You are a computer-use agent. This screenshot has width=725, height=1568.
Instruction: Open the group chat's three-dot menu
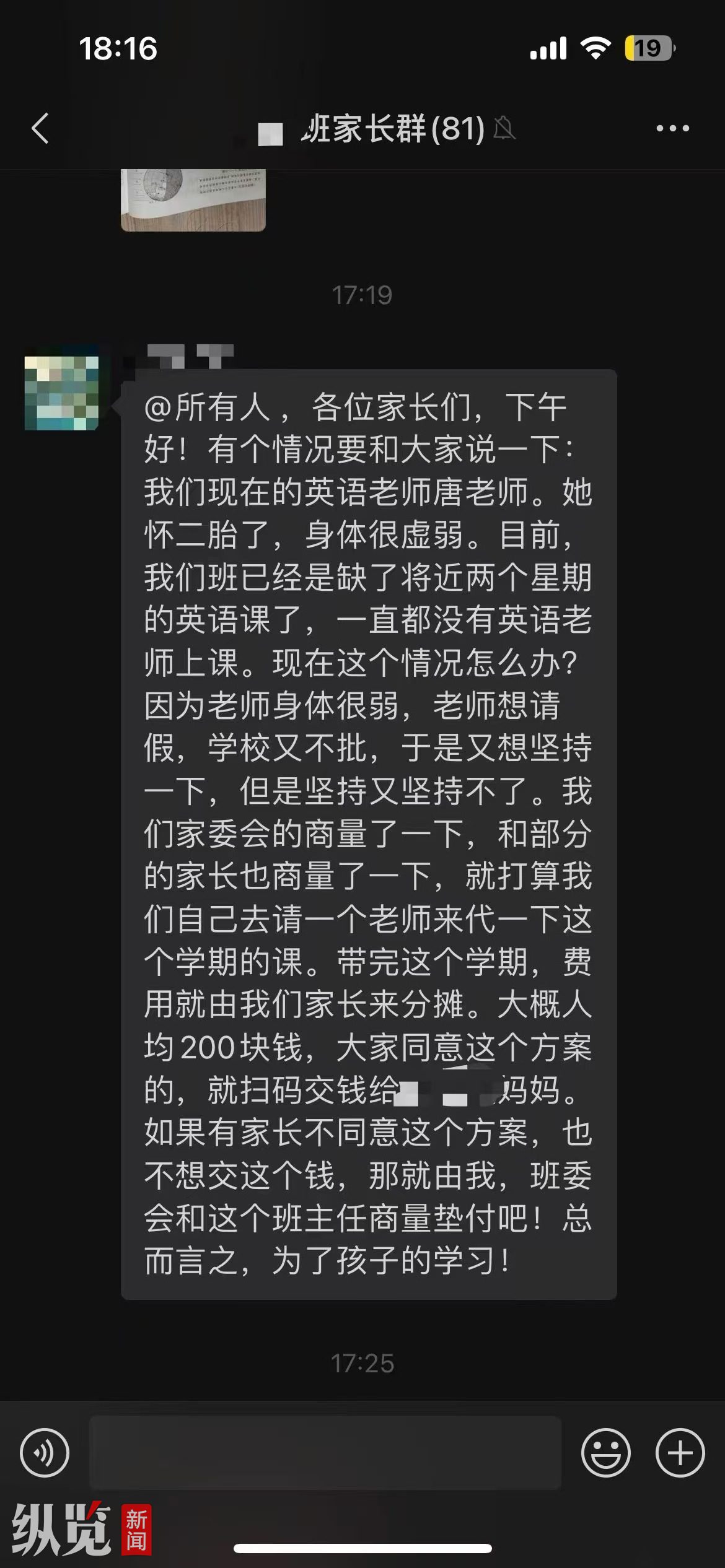(672, 129)
